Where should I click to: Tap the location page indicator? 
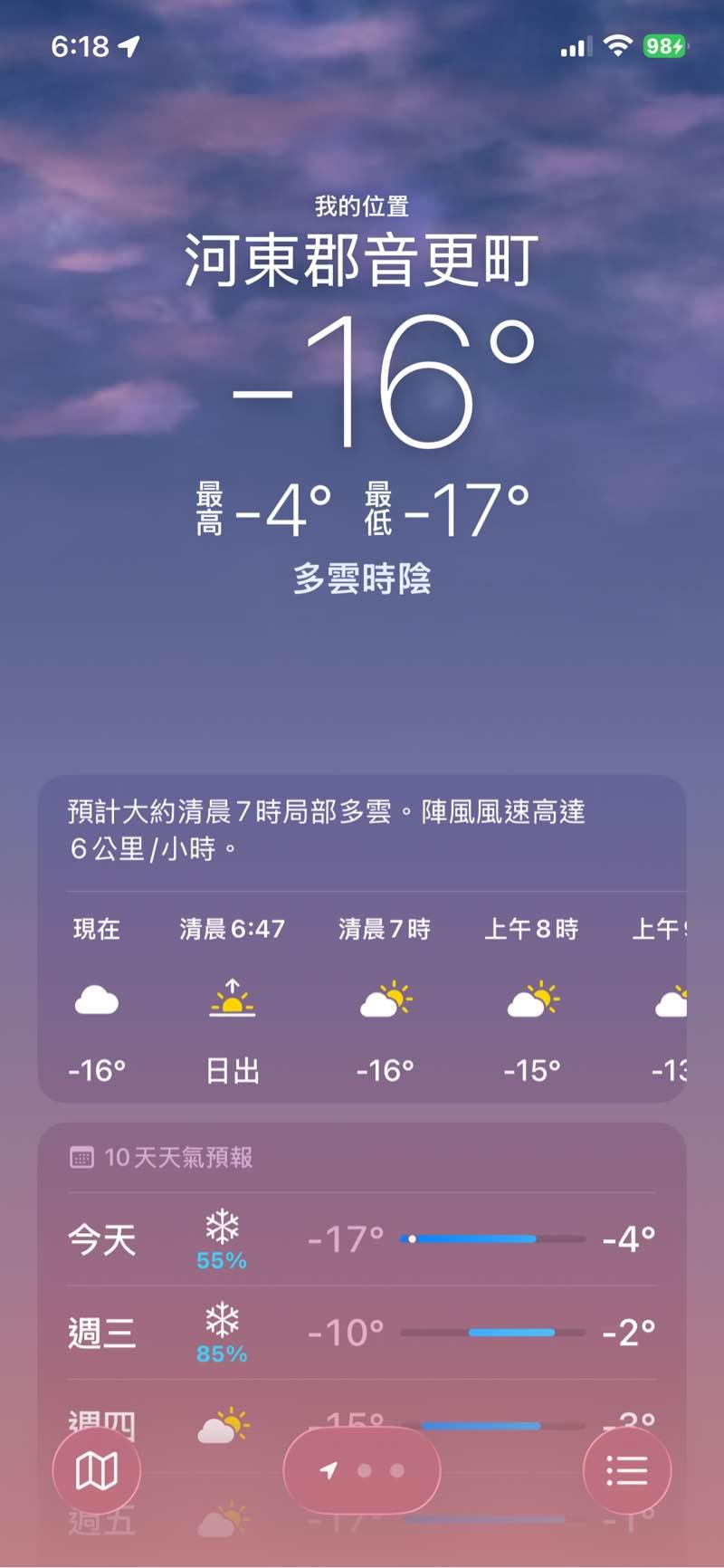(x=362, y=1471)
